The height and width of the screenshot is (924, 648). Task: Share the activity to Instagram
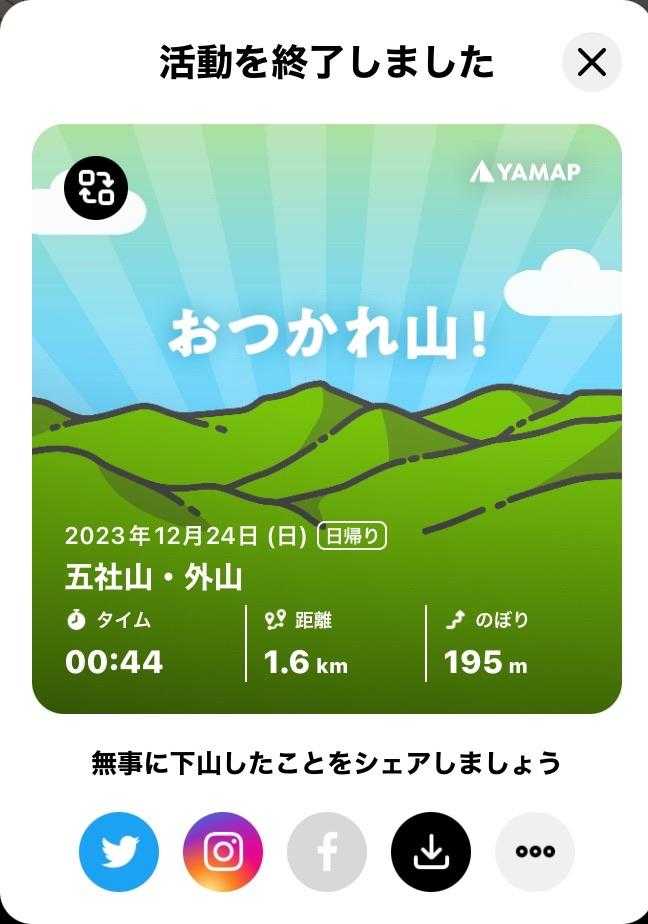(223, 852)
